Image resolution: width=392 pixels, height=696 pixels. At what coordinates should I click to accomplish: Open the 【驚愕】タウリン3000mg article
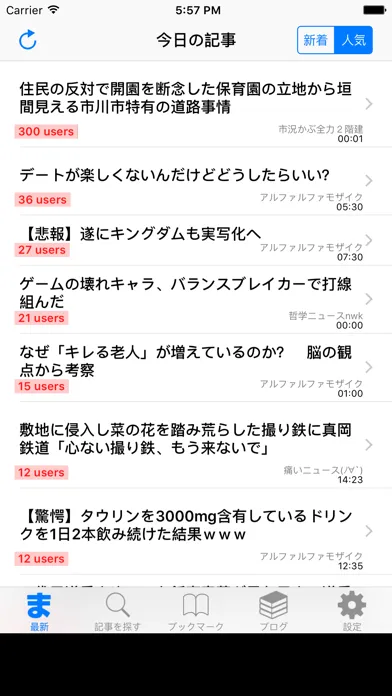(196, 531)
